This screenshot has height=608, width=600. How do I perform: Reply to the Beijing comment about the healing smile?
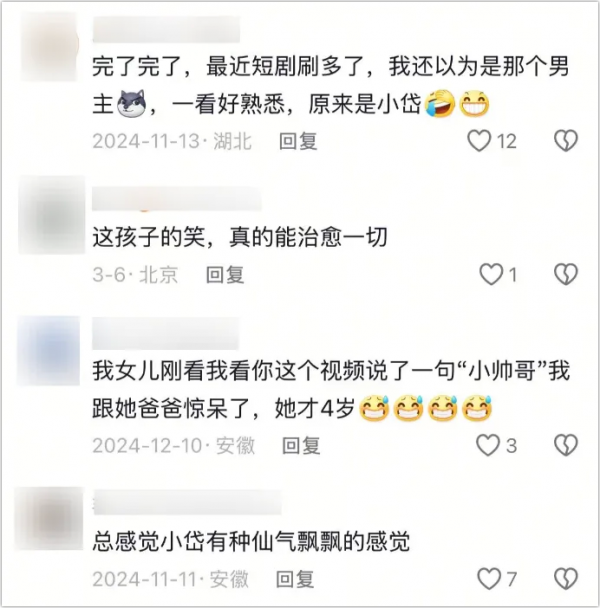point(224,274)
